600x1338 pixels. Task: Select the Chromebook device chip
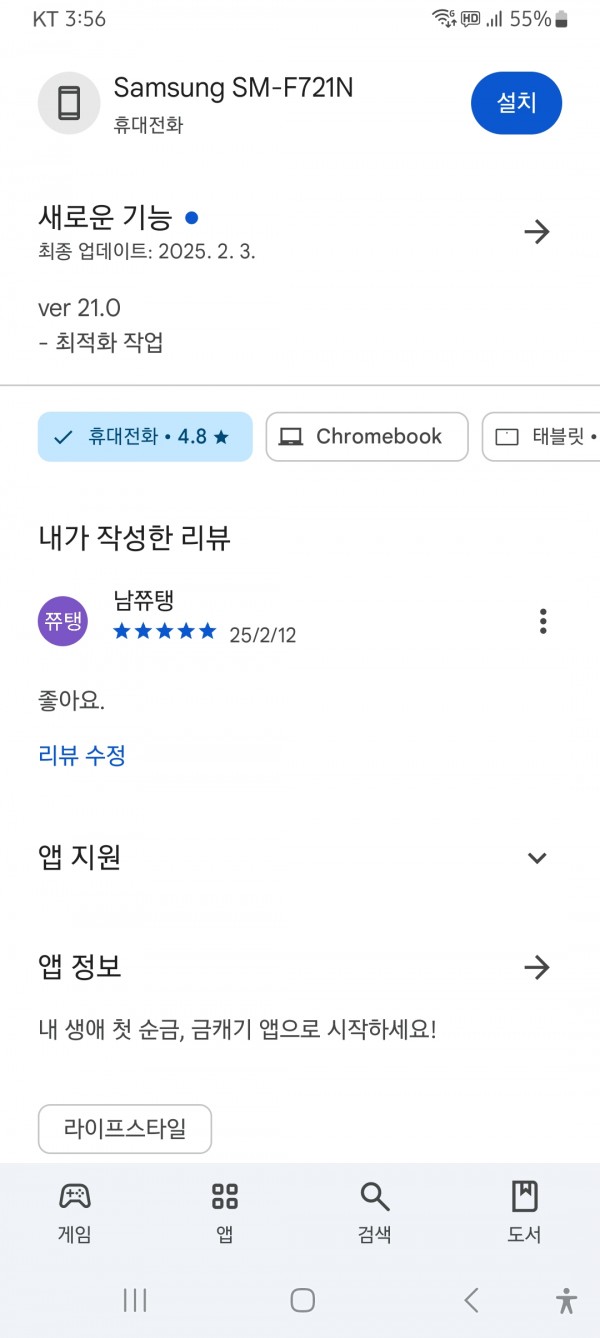(367, 437)
